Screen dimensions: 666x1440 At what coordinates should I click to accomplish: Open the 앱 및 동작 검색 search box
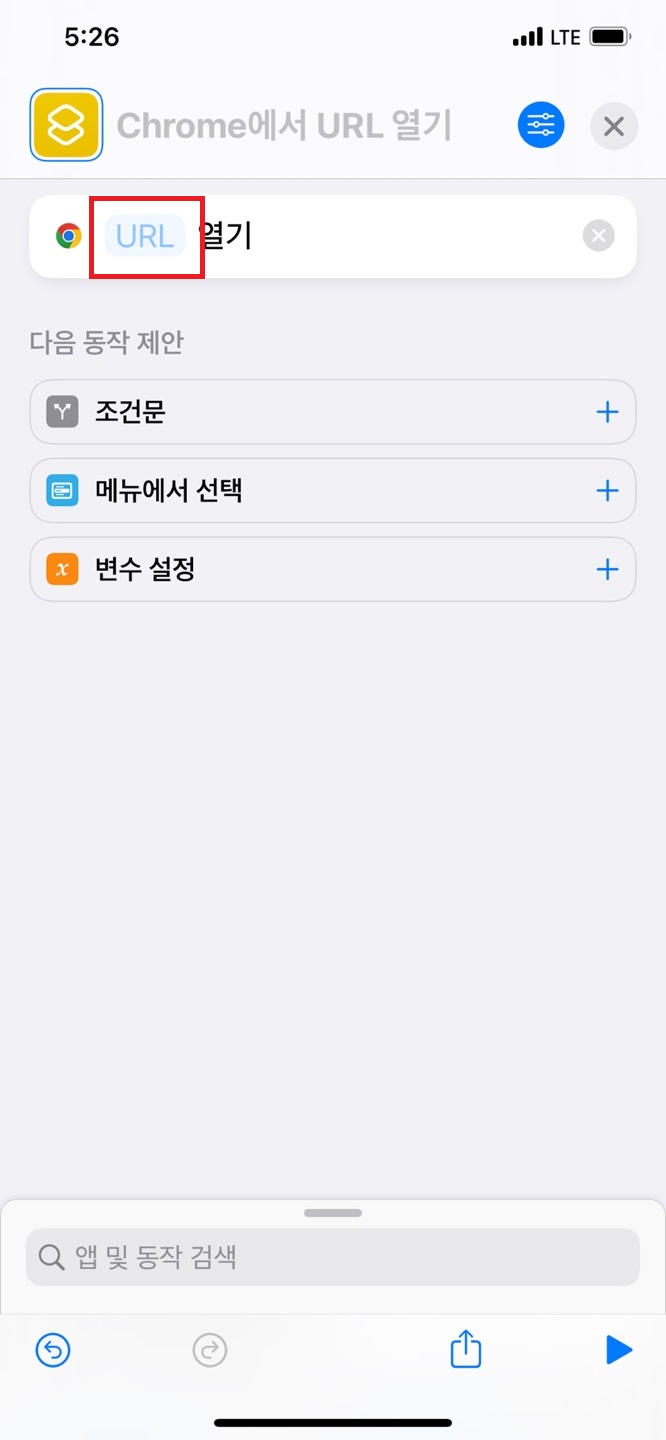click(332, 1257)
